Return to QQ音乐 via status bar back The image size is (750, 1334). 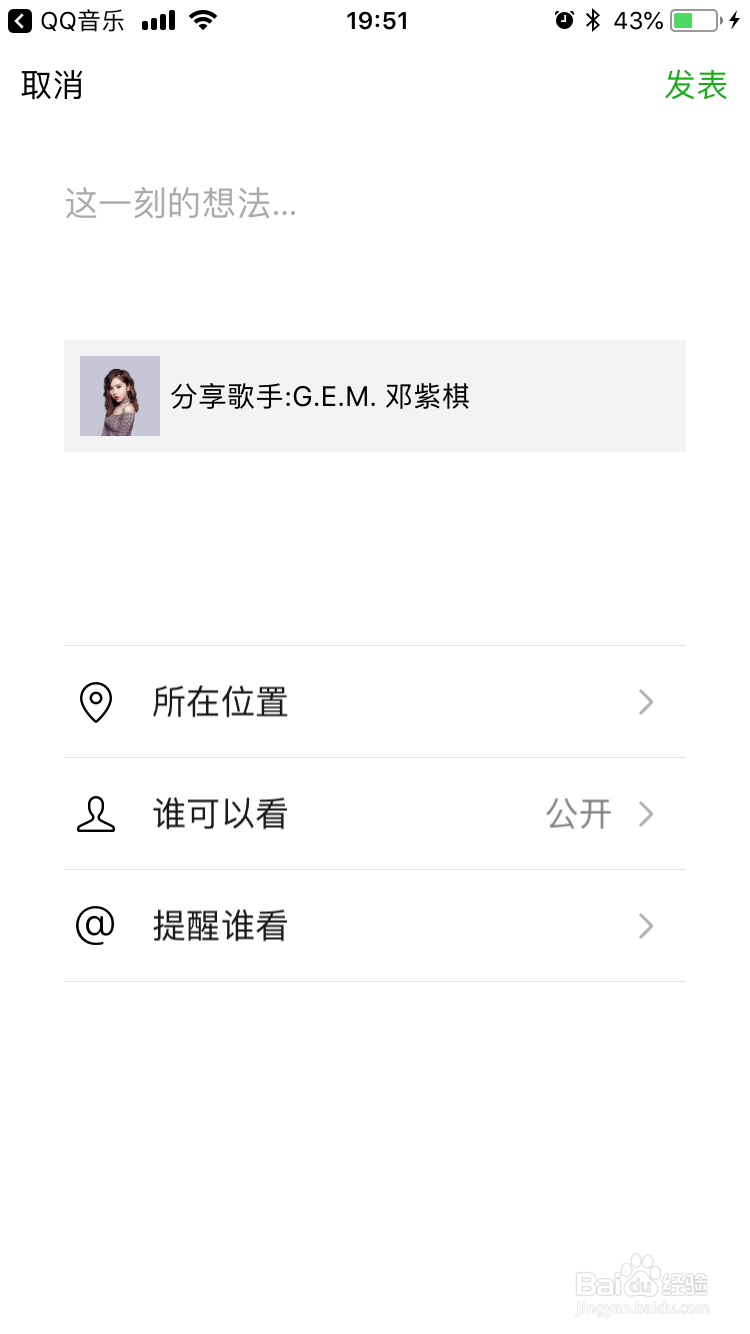click(x=66, y=20)
